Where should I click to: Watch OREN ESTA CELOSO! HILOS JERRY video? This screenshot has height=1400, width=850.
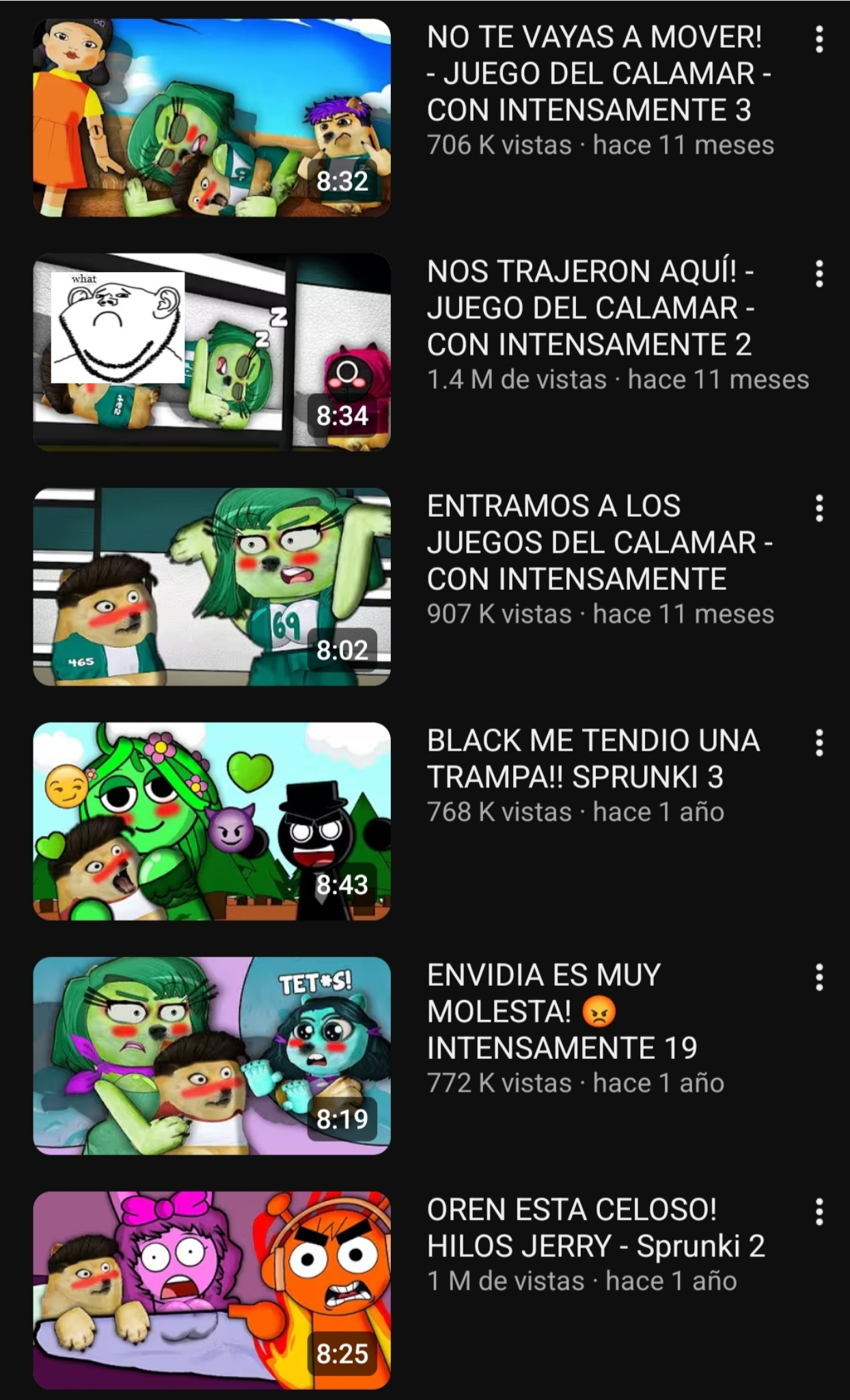212,1290
